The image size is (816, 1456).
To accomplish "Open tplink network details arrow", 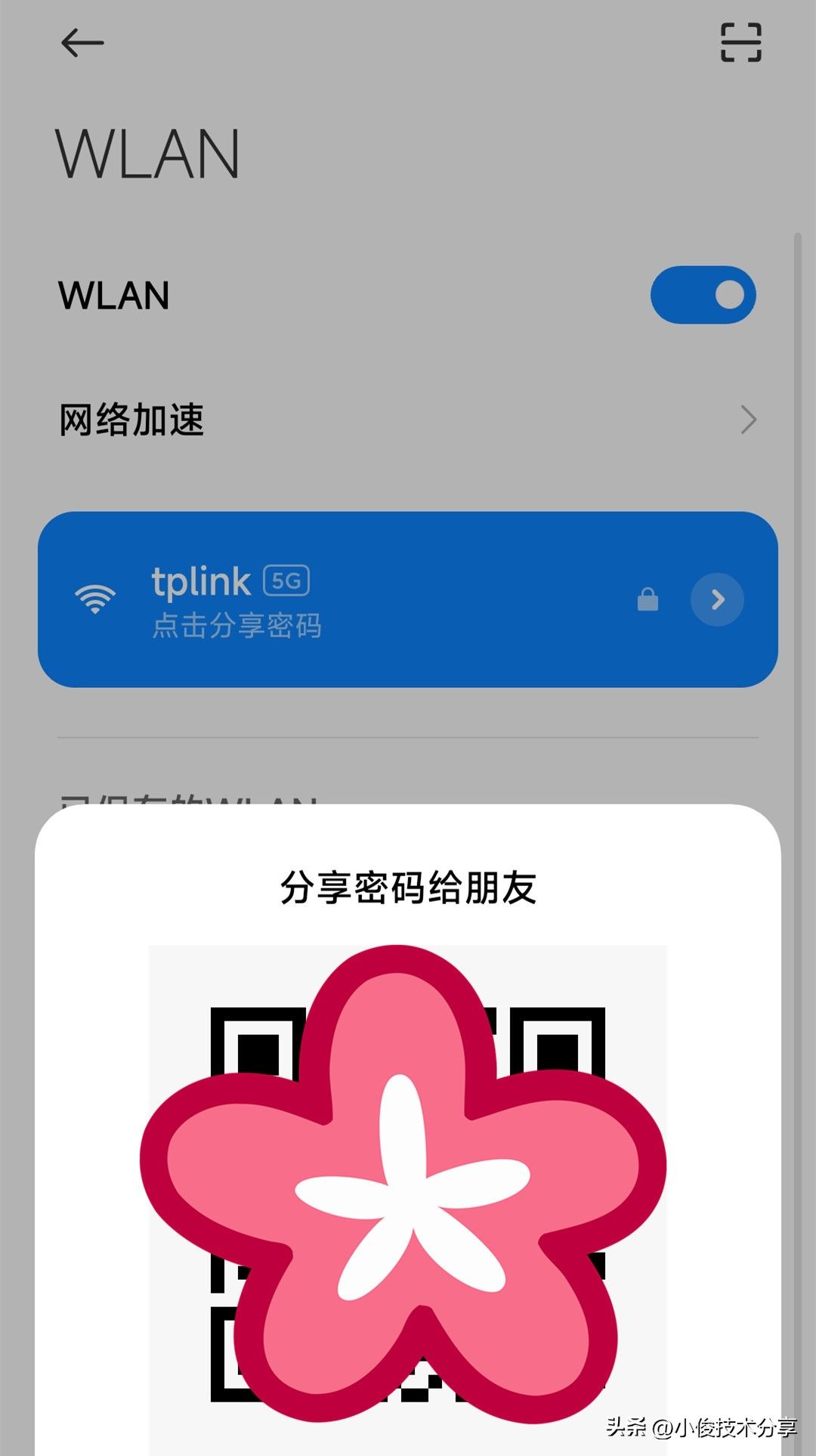I will point(717,600).
